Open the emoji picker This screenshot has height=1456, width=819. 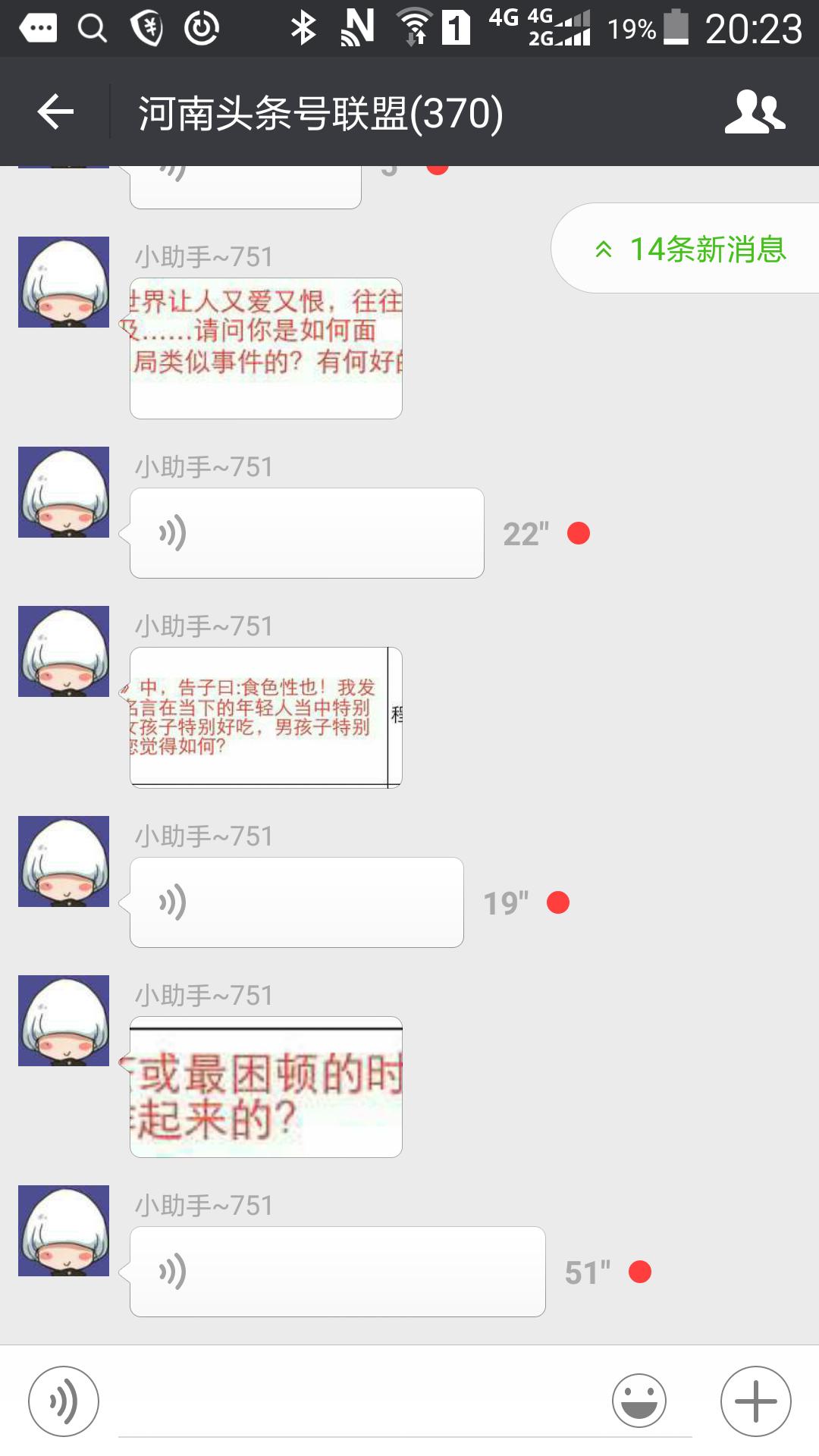[x=639, y=1401]
